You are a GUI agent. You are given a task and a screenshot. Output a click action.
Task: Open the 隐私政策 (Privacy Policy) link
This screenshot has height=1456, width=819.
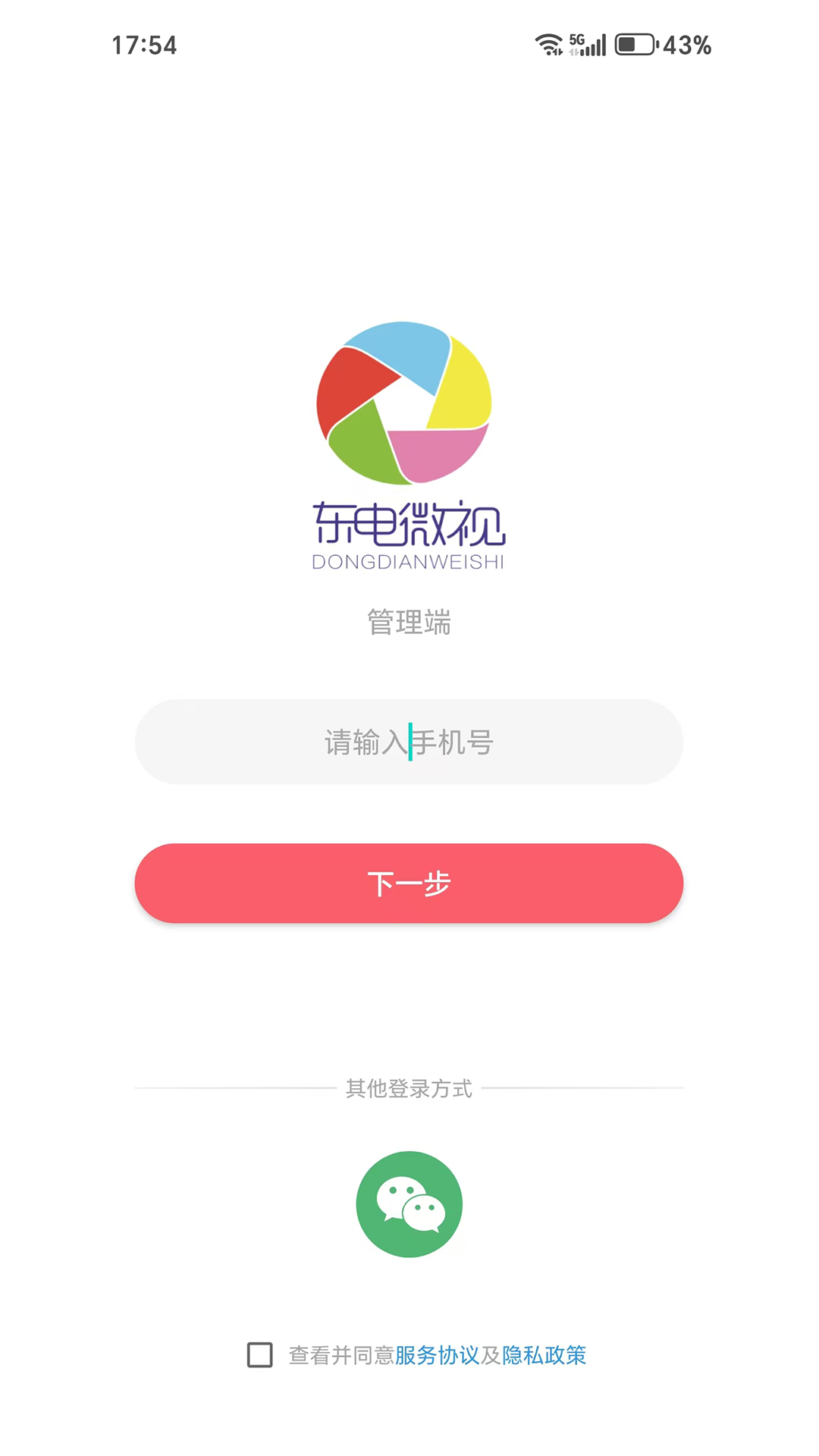[x=544, y=1355]
